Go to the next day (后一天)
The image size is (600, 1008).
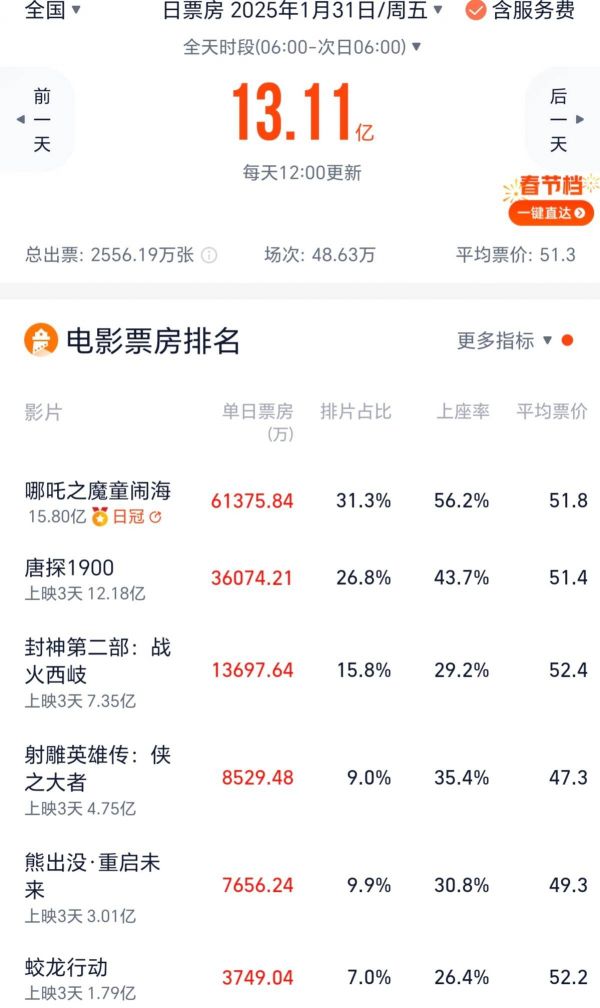[563, 120]
